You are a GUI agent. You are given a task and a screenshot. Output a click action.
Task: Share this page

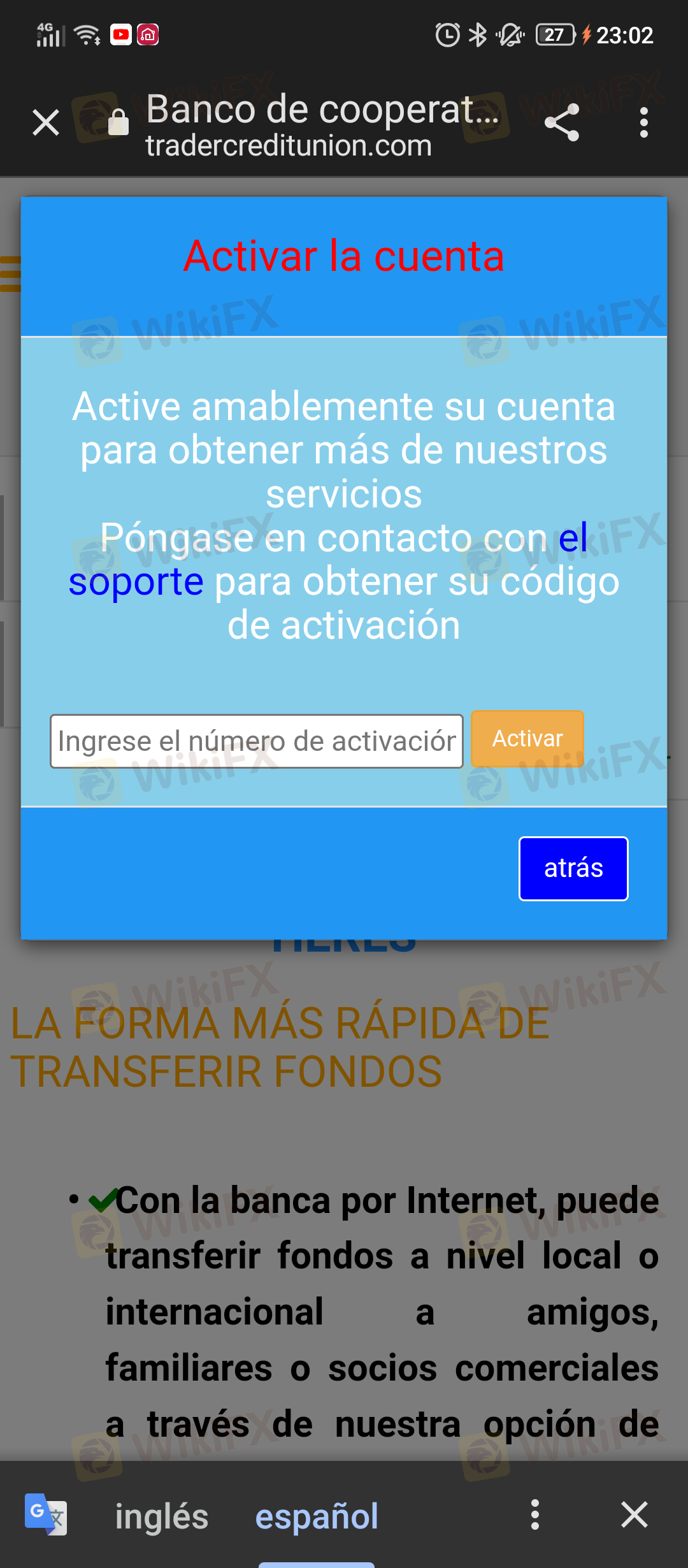(562, 122)
